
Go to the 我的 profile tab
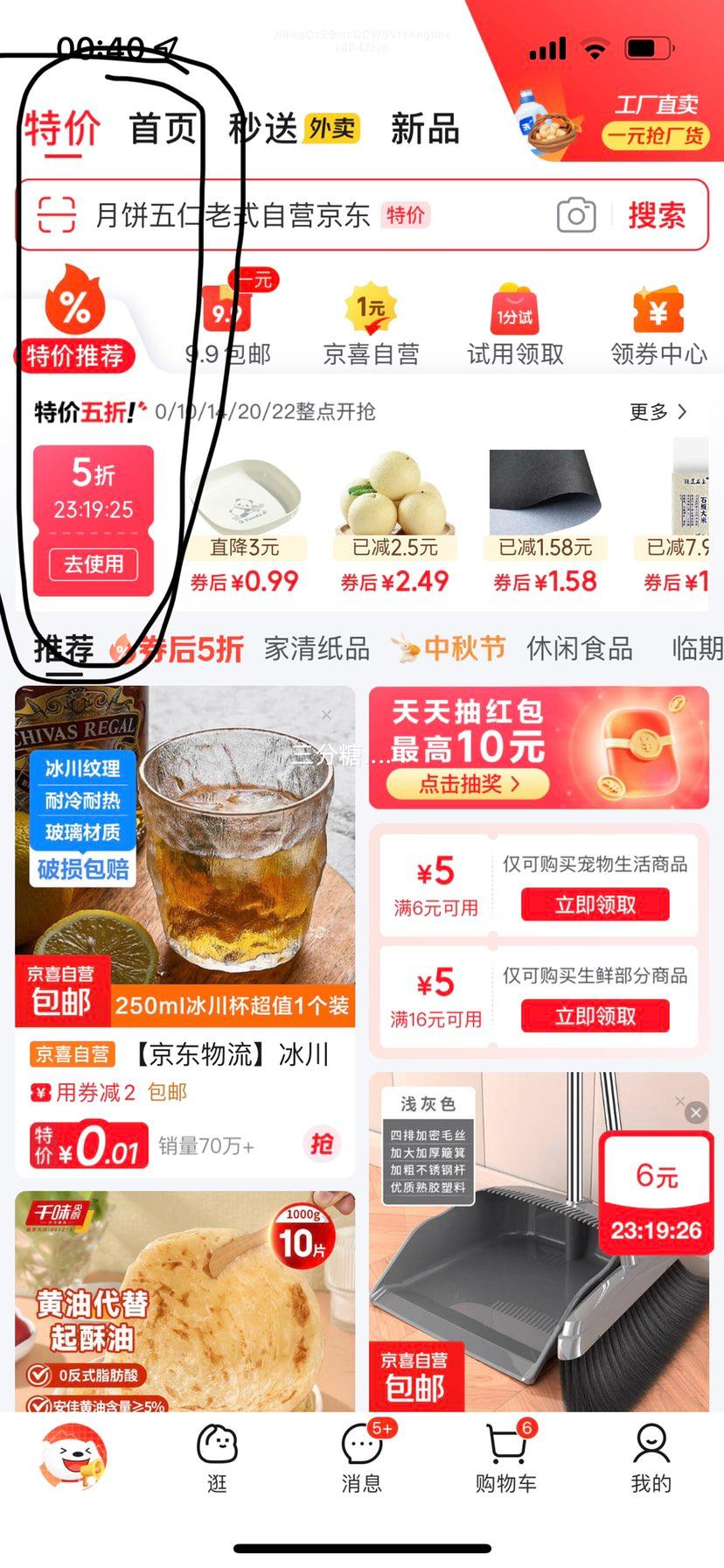click(651, 1457)
